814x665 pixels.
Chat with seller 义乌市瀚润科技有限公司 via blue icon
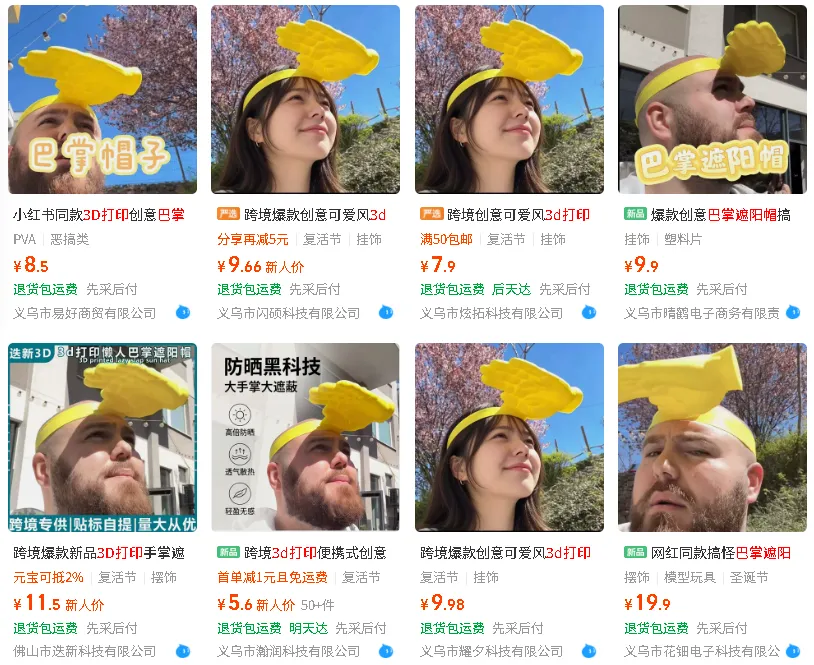(386, 651)
